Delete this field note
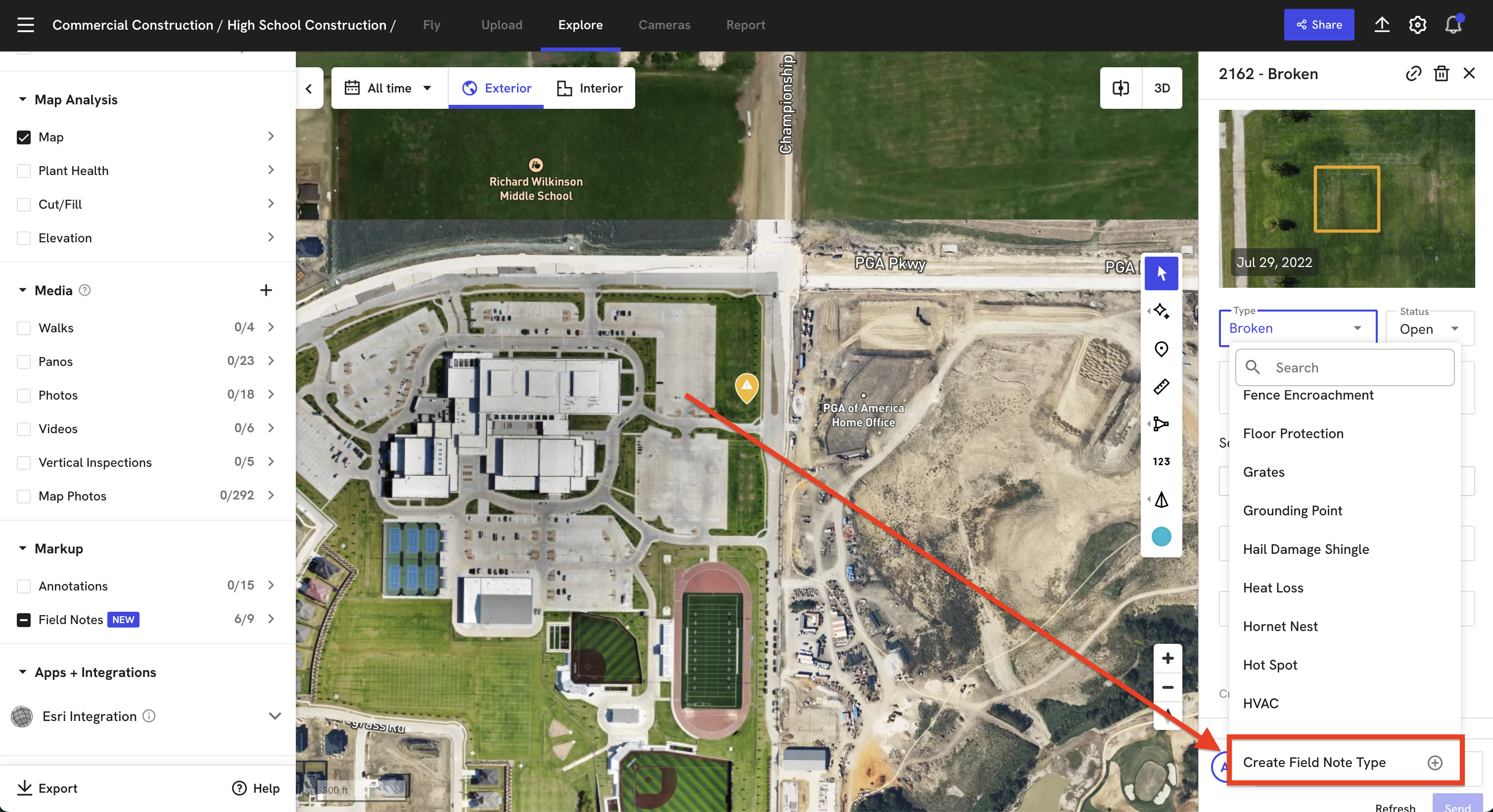 point(1441,74)
